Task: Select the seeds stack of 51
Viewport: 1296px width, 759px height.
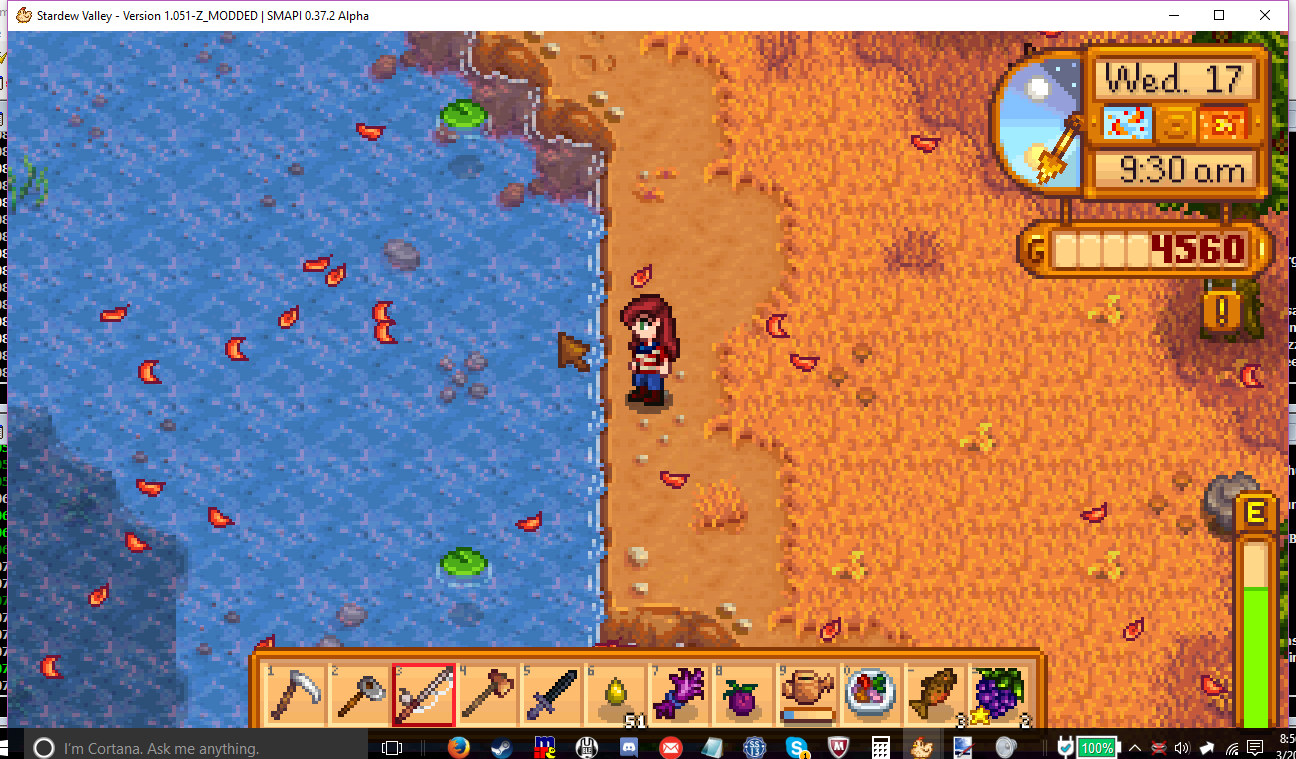Action: click(x=615, y=694)
